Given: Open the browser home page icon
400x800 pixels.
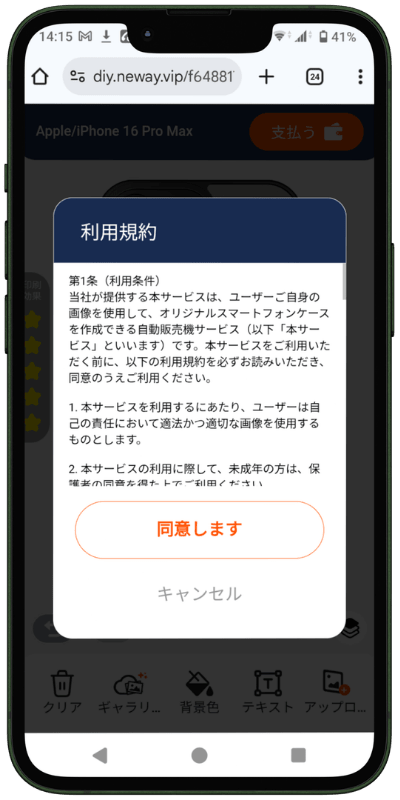Looking at the screenshot, I should 40,77.
